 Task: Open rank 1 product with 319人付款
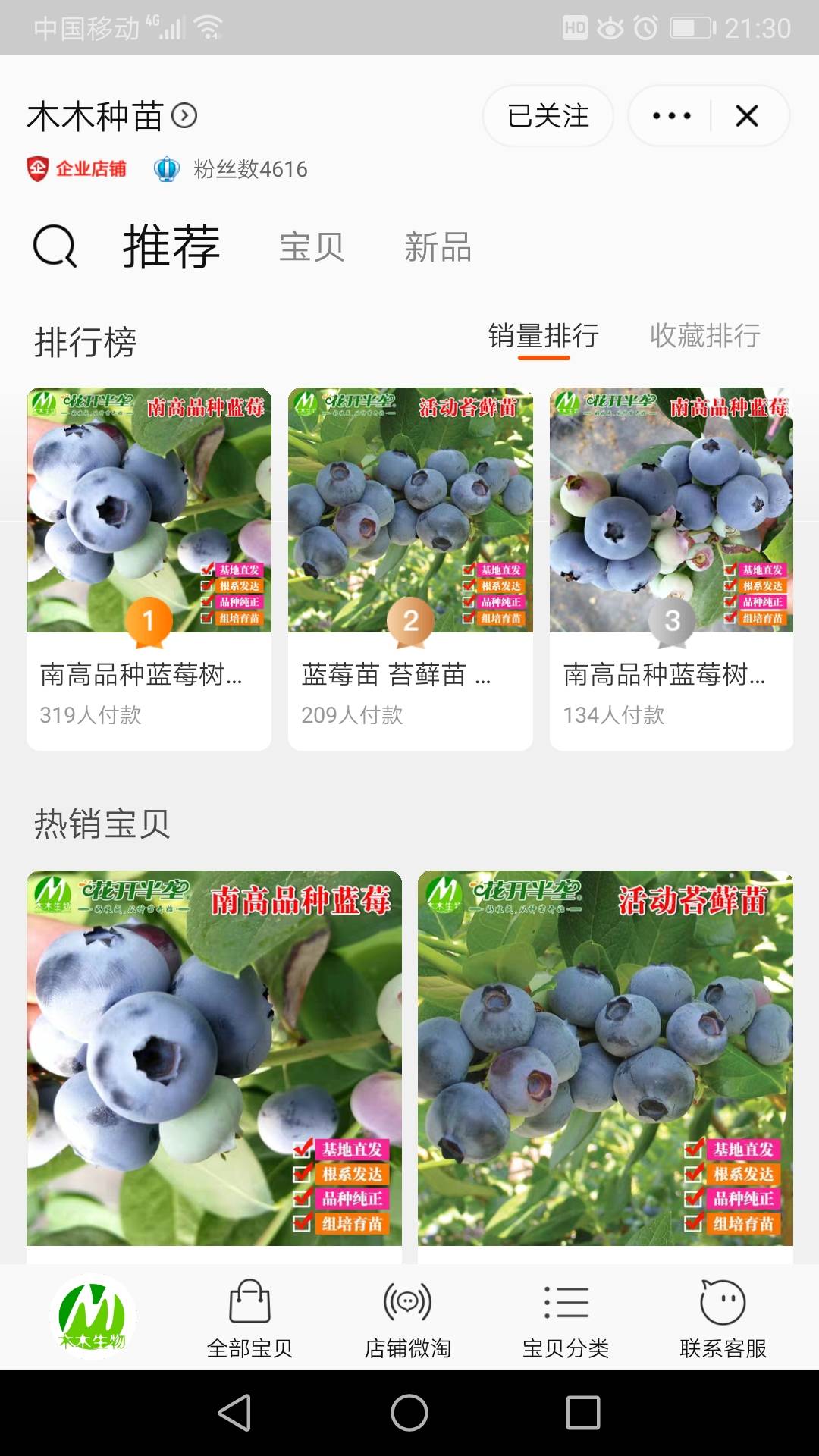149,569
